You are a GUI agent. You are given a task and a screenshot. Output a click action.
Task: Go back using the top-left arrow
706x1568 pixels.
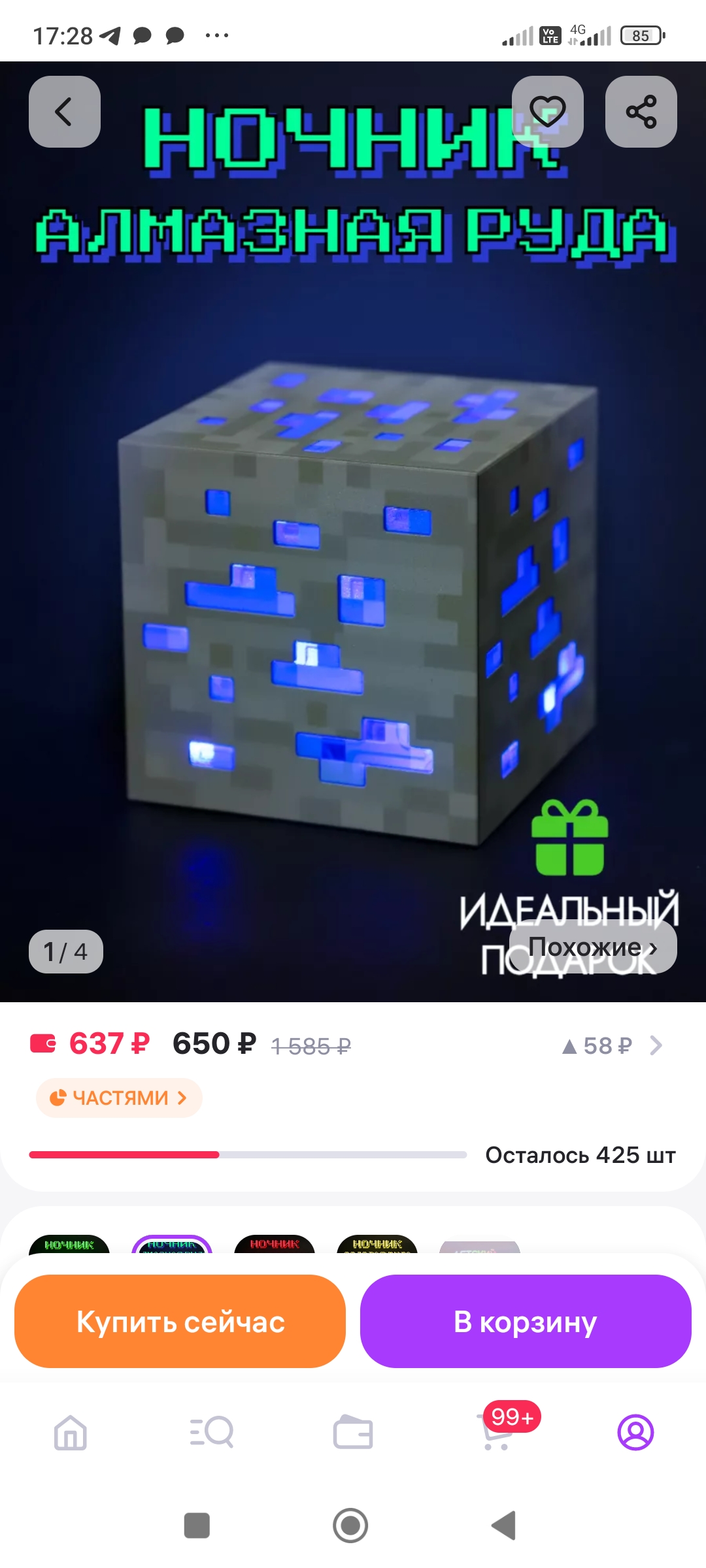[64, 112]
